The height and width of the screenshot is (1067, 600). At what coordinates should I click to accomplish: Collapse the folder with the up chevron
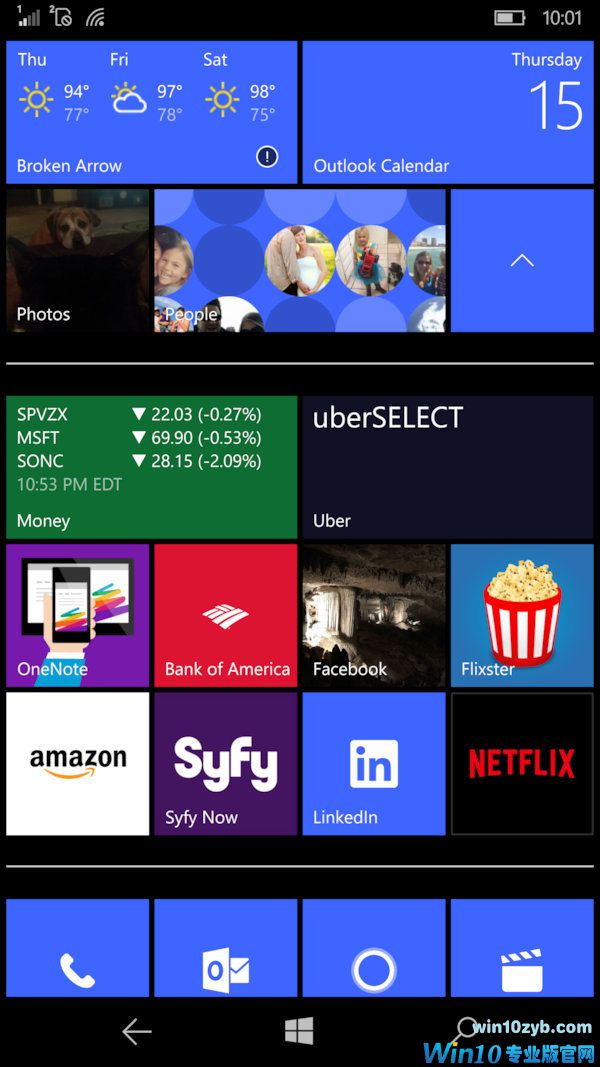click(521, 260)
